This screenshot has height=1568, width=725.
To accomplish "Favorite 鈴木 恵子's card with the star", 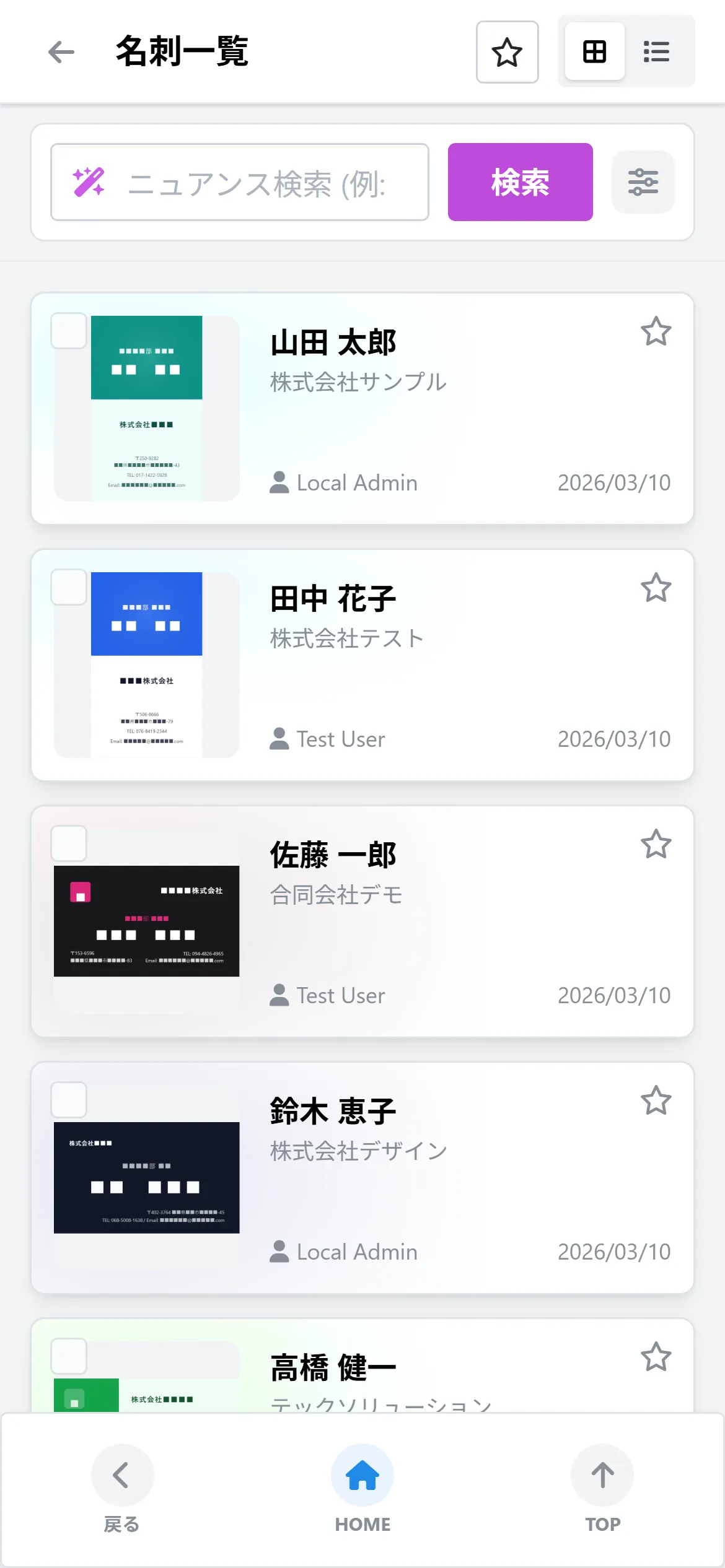I will pyautogui.click(x=656, y=1100).
